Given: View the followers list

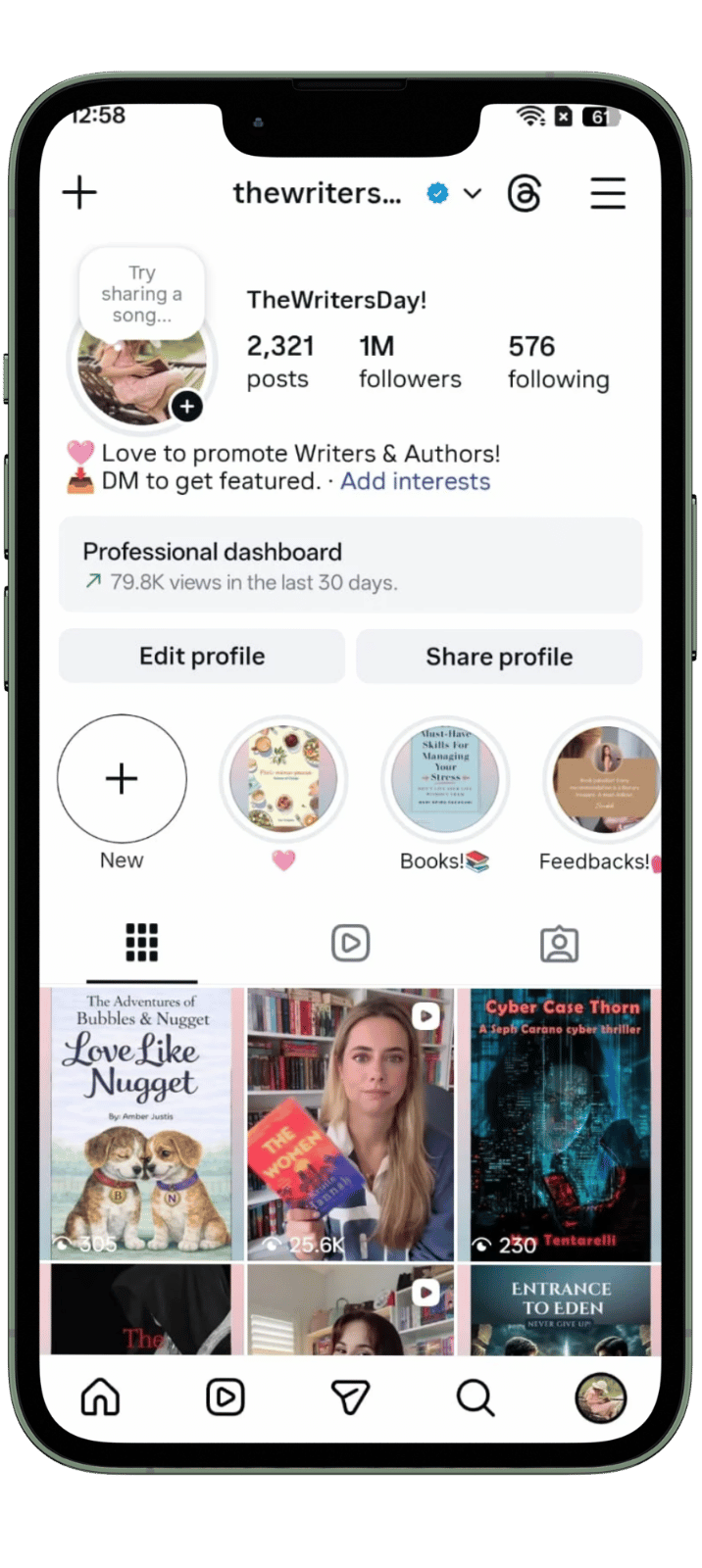Looking at the screenshot, I should click(409, 362).
